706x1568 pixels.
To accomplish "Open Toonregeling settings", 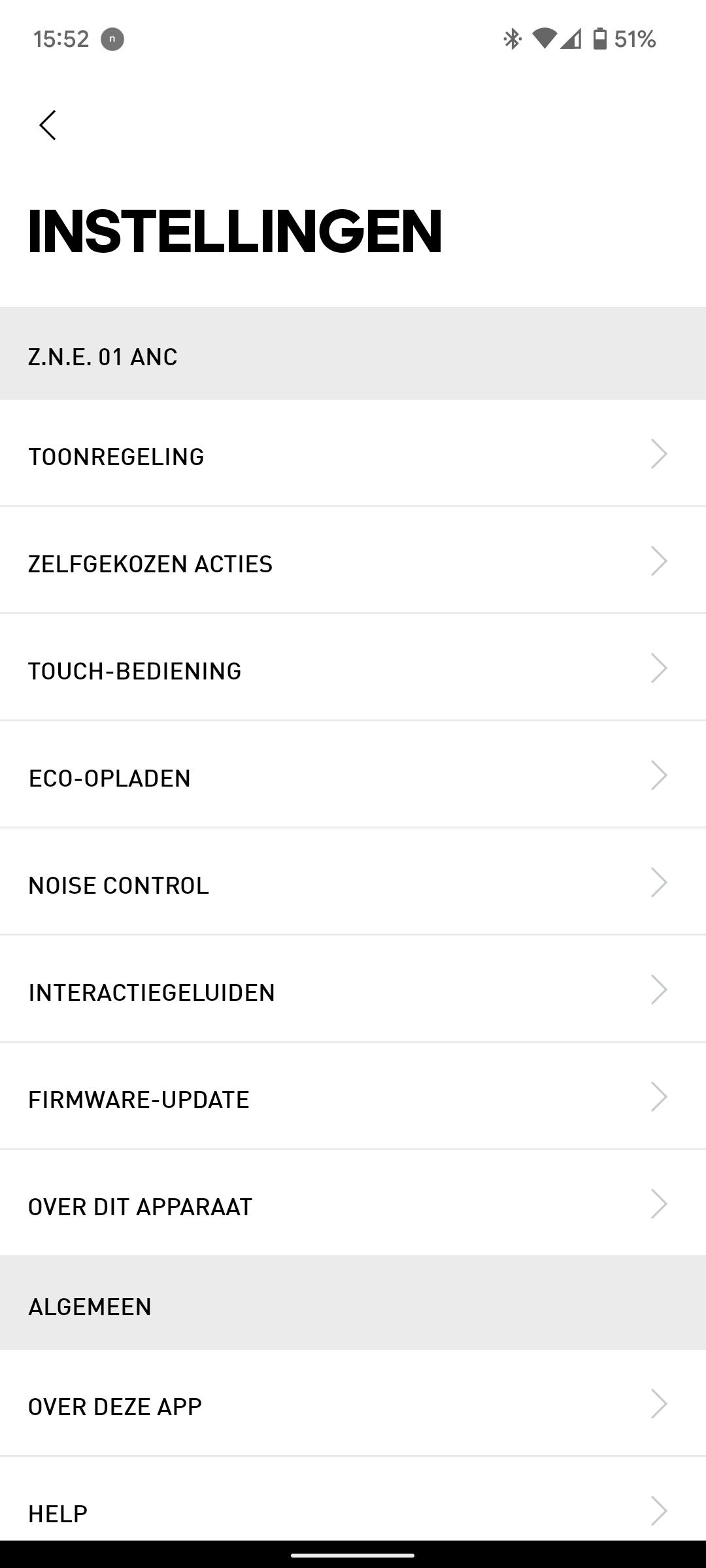I will click(x=353, y=455).
